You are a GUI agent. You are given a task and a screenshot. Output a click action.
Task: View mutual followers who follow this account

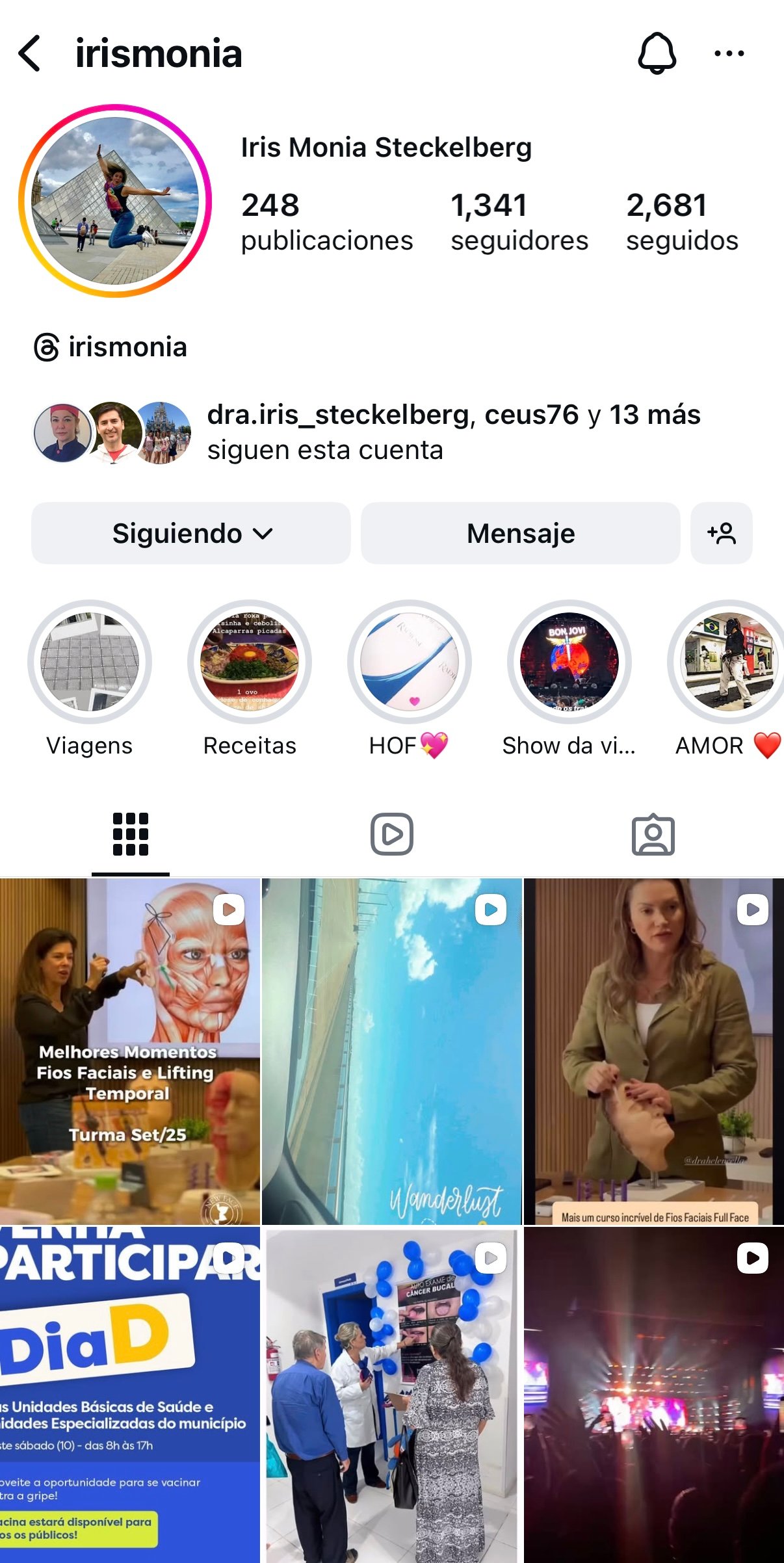453,432
